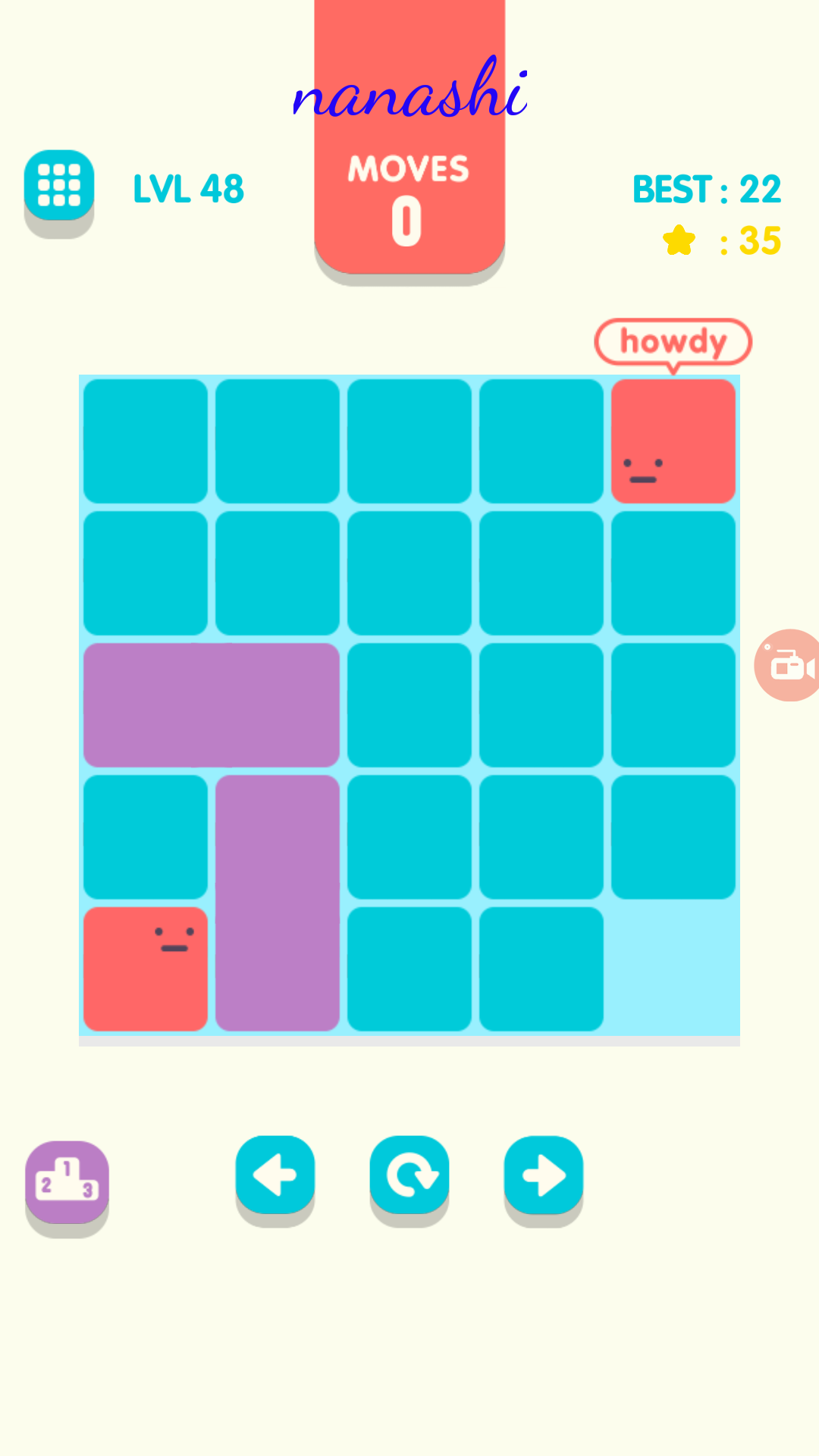The height and width of the screenshot is (1456, 819).
Task: Skip to the next level
Action: point(544,1175)
